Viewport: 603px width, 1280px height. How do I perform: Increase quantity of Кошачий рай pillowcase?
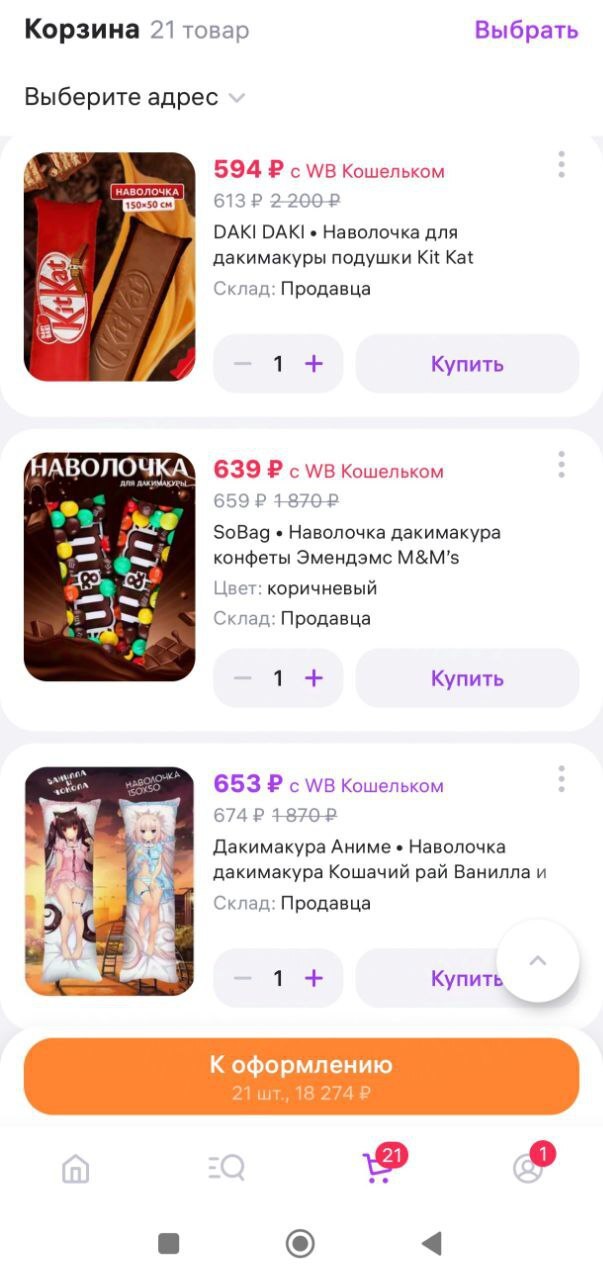click(314, 978)
